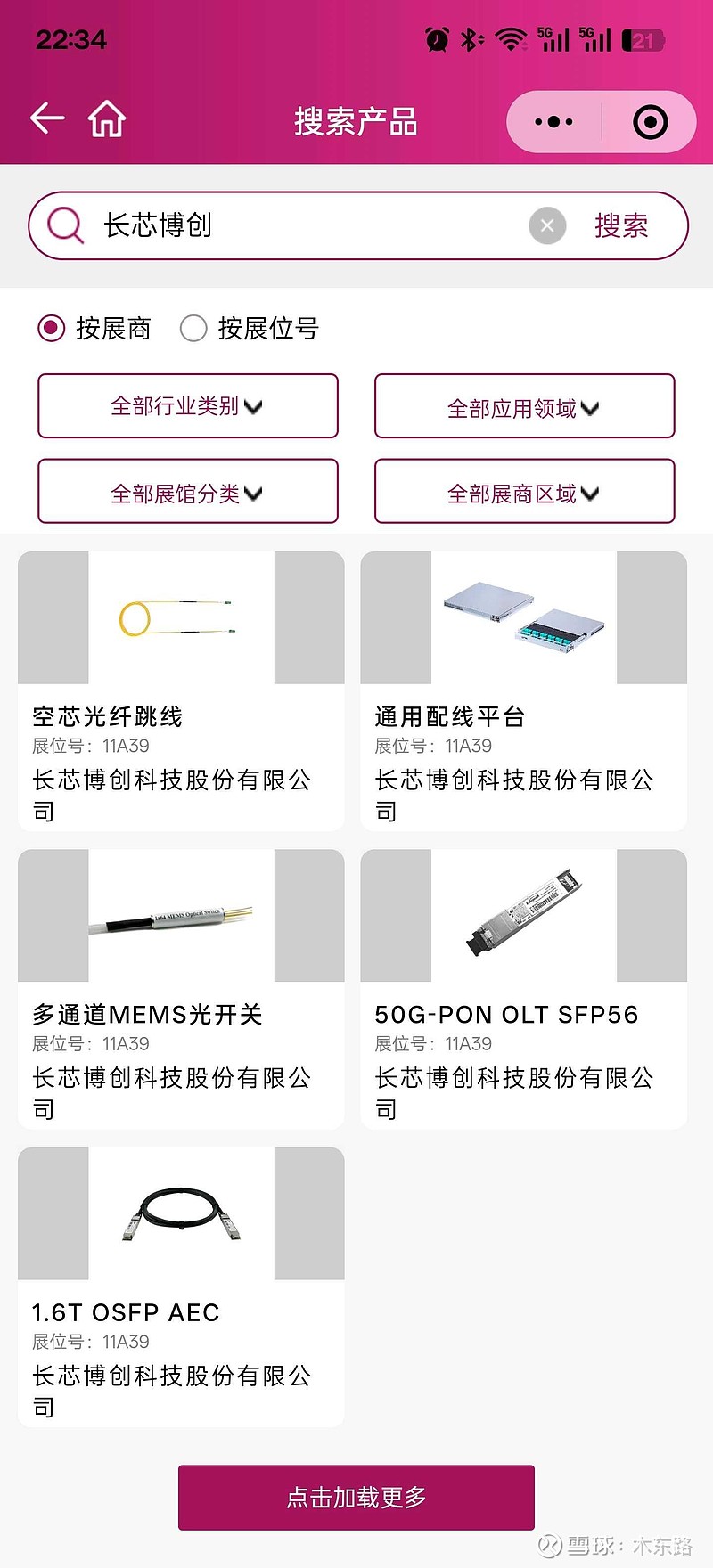Screen dimensions: 713x1568
Task: Load more results with 点击加载更多
Action: (x=356, y=1498)
